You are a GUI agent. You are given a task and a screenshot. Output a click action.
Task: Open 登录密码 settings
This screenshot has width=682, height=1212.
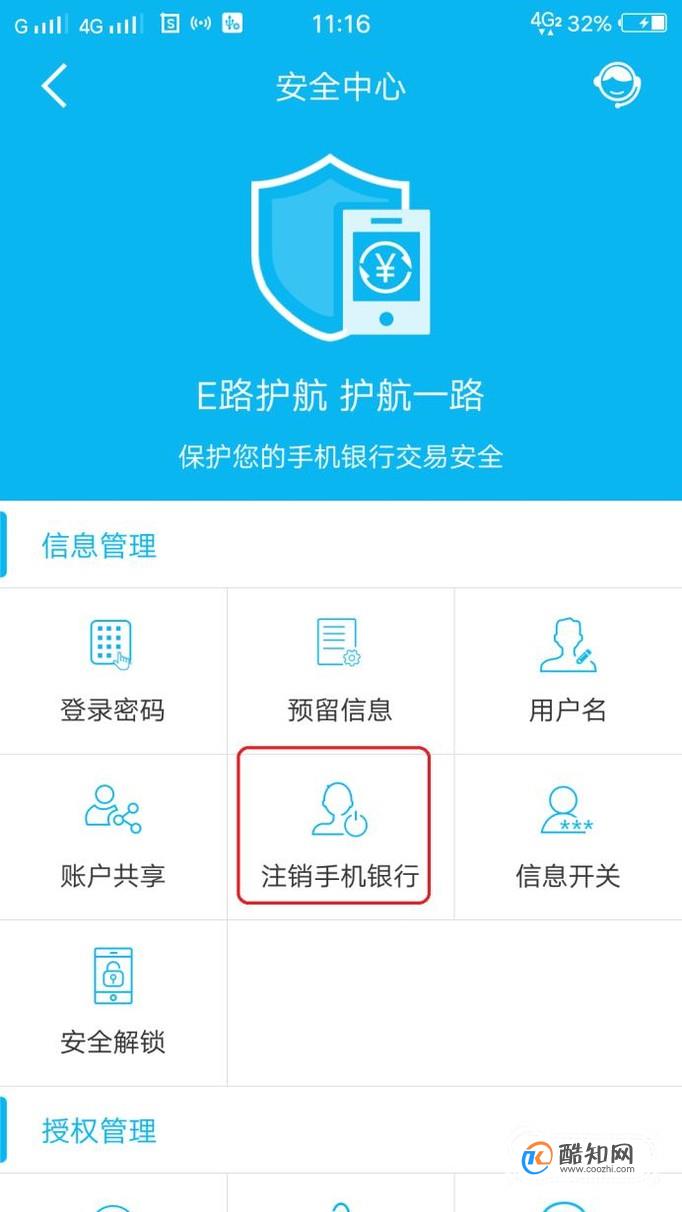[x=112, y=670]
